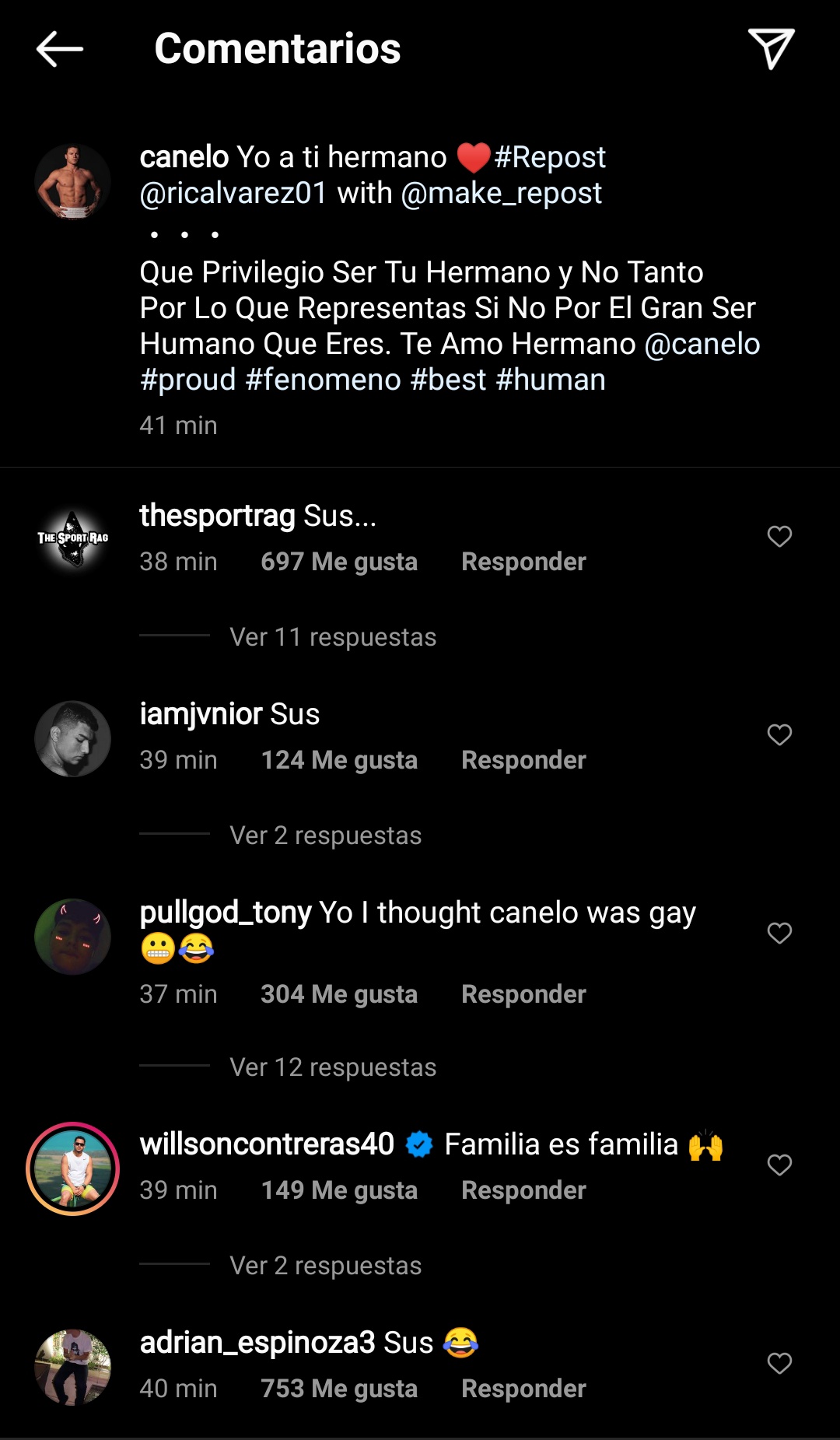
Task: Expand 'Ver 12 respuestas' under pullgod_tony
Action: tap(331, 1067)
